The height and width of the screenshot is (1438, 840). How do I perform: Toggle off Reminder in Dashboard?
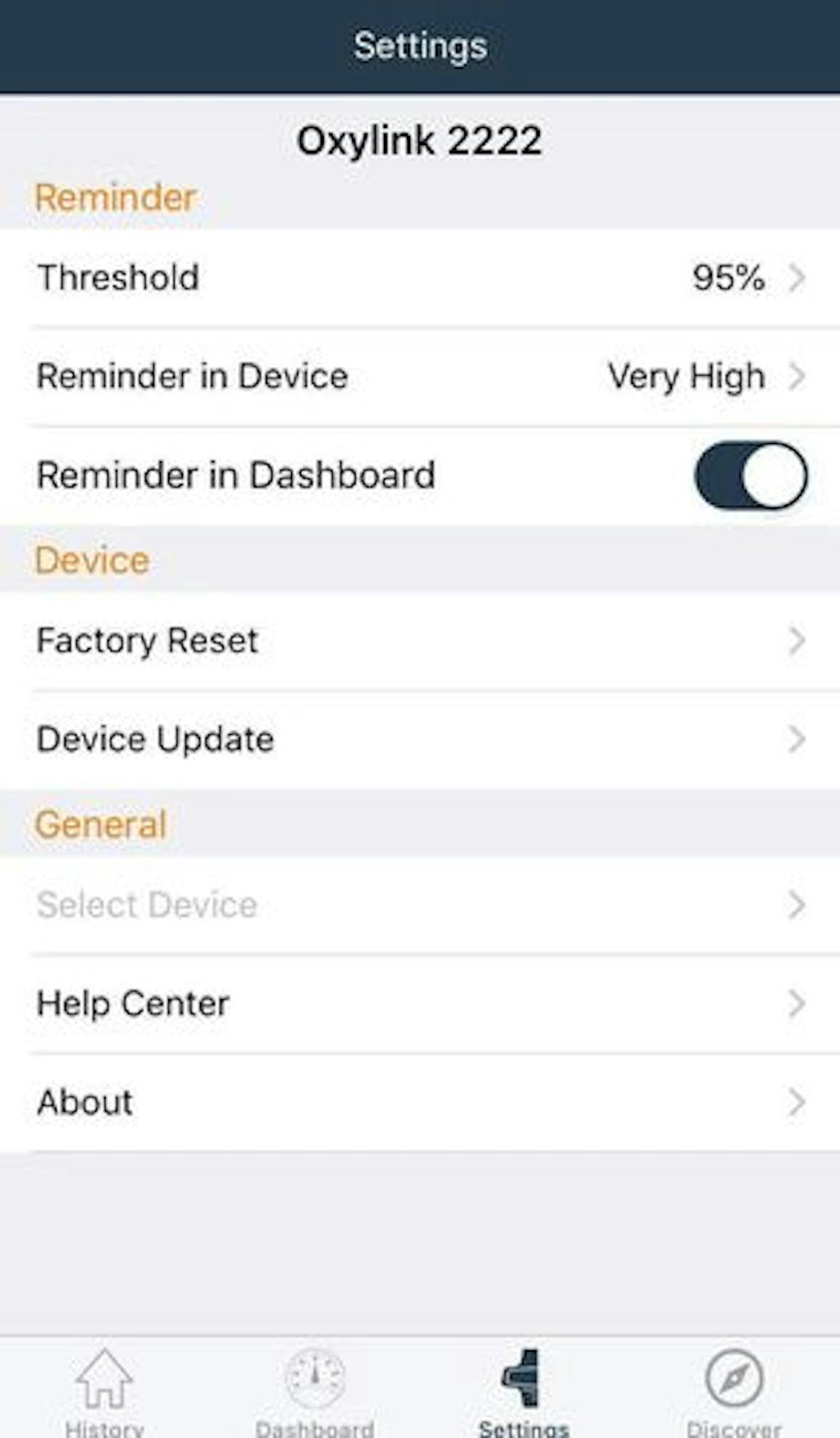[750, 475]
